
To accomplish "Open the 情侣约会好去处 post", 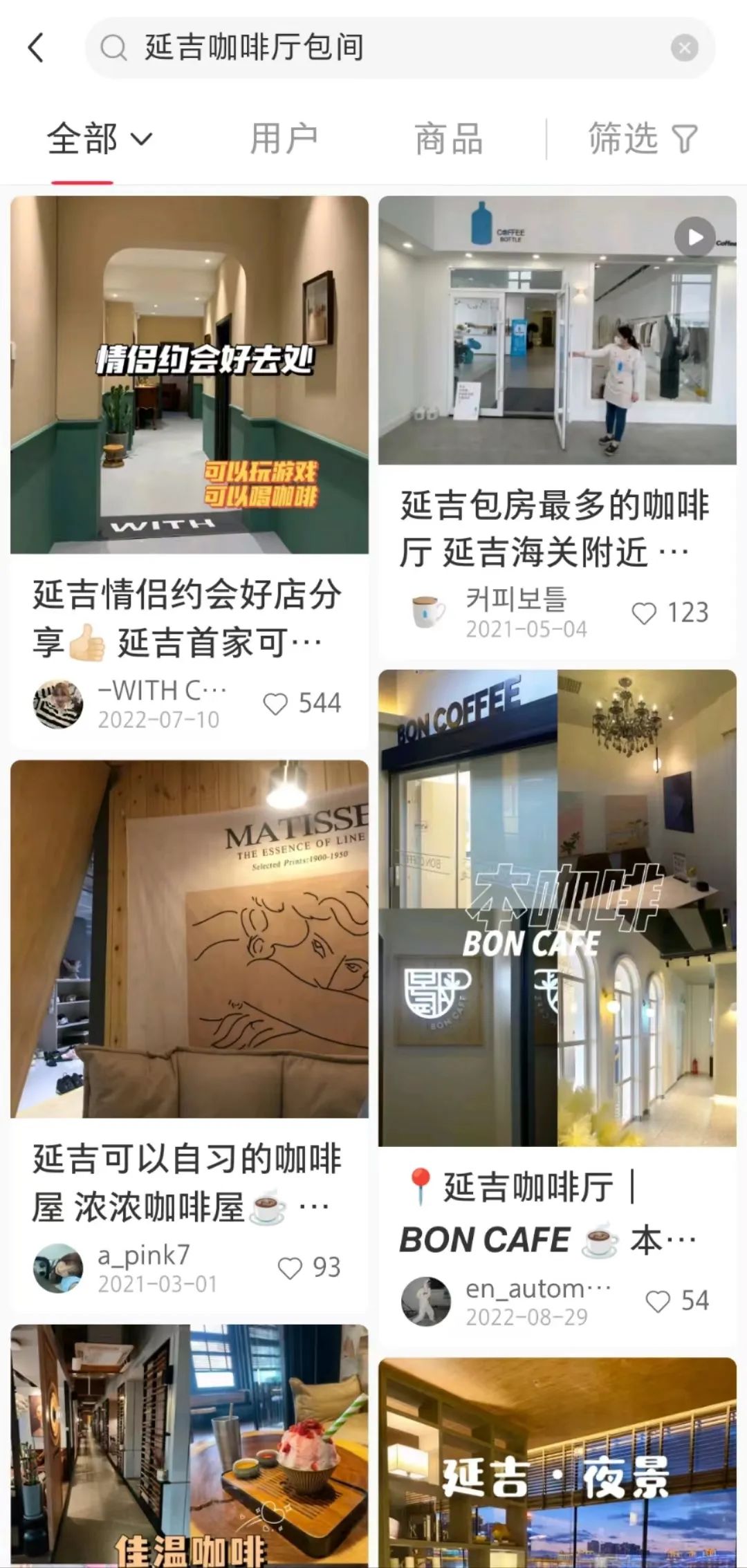I will (190, 375).
